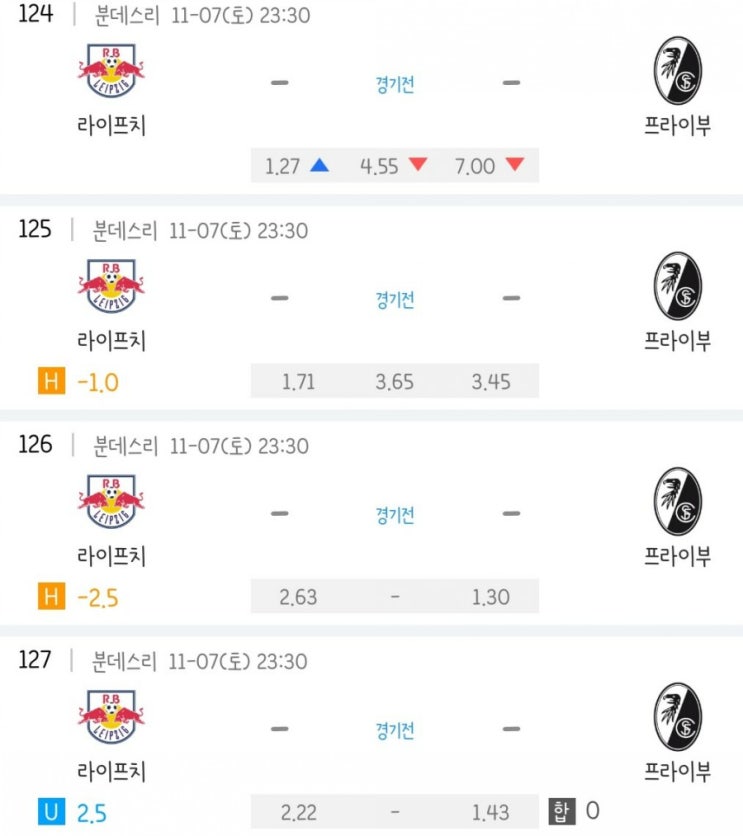
Task: Select the 1.71 handicap win odds in match 125
Action: [298, 382]
